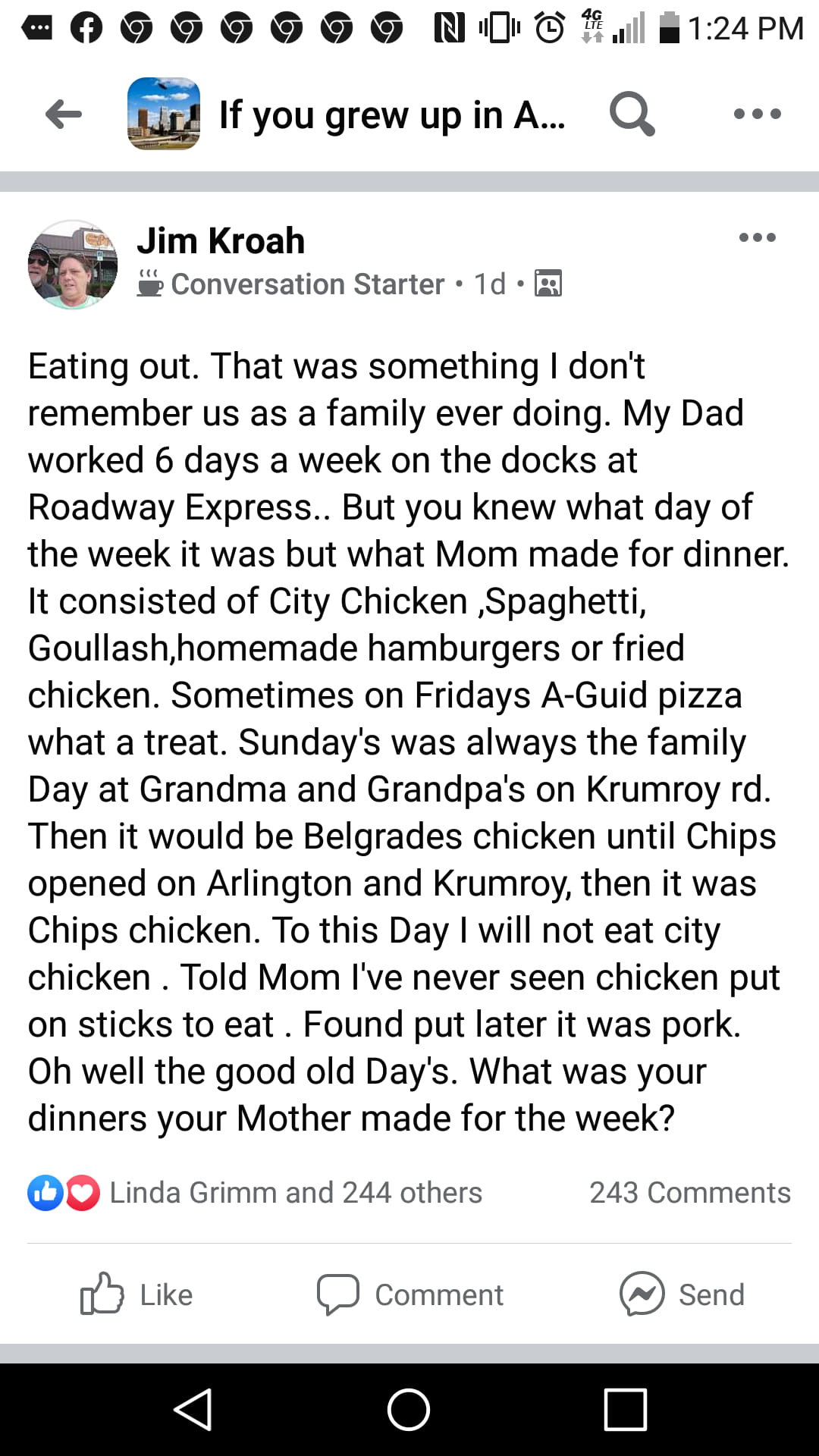Viewport: 819px width, 1456px height.
Task: Select Jim Kroah's name
Action: pos(221,240)
